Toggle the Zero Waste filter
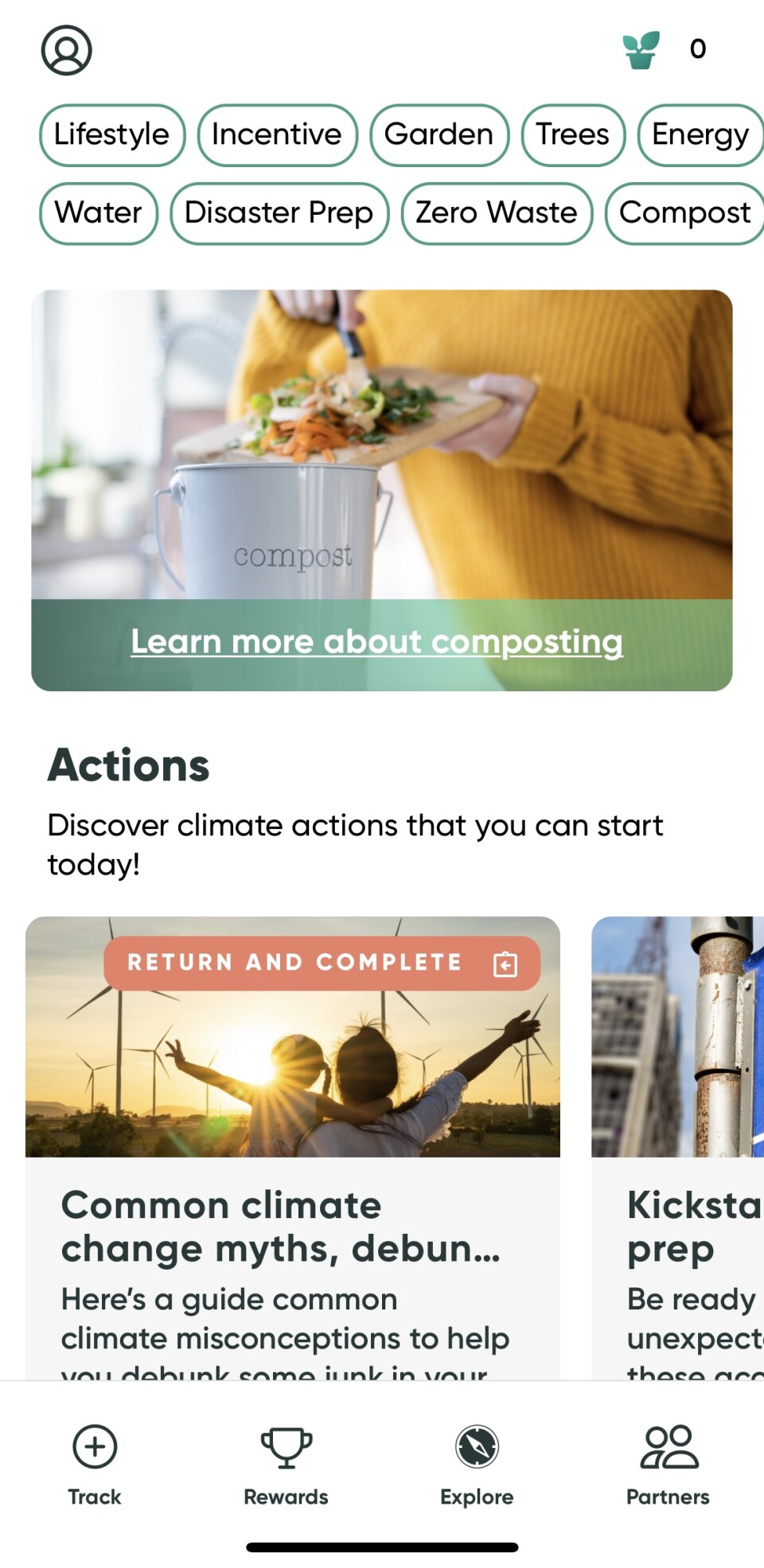 tap(496, 212)
